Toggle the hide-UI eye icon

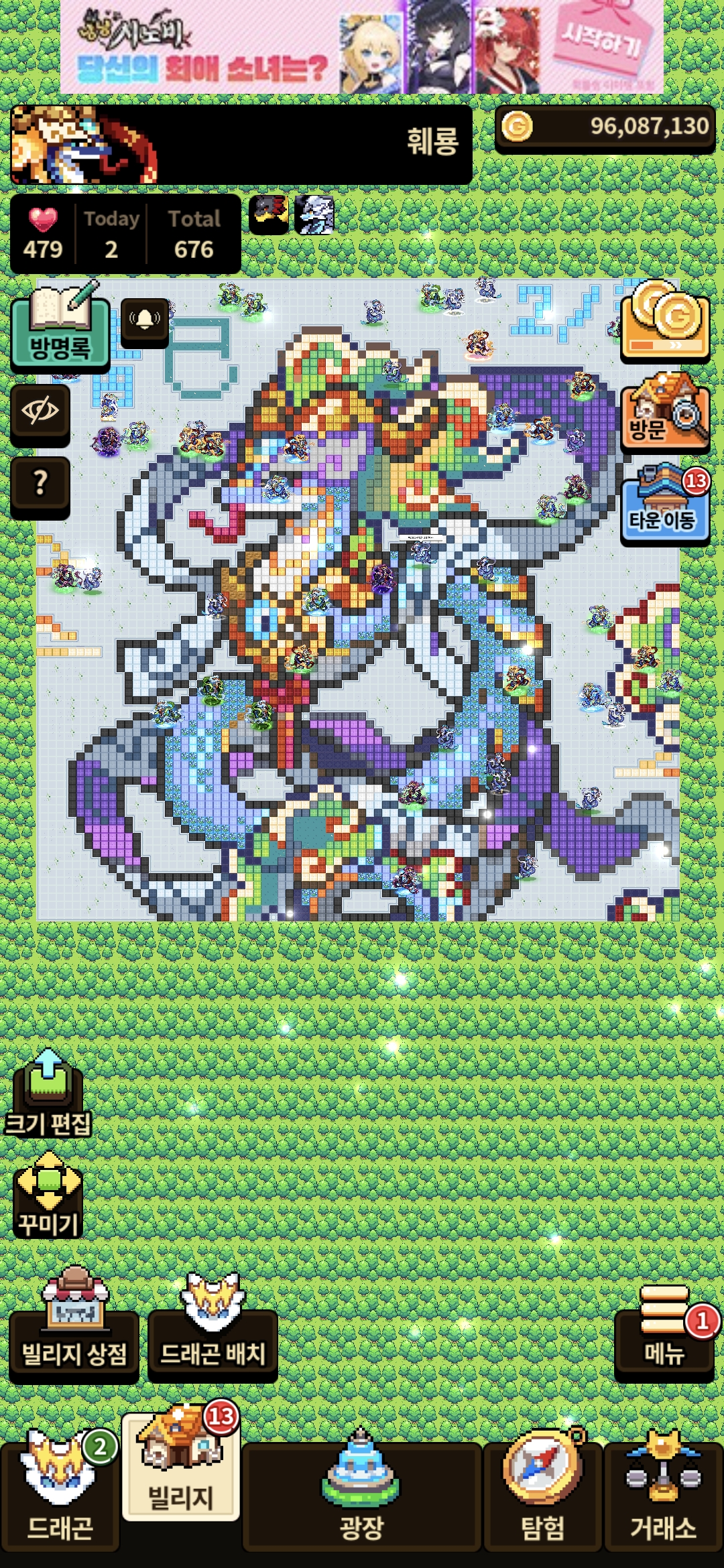40,415
